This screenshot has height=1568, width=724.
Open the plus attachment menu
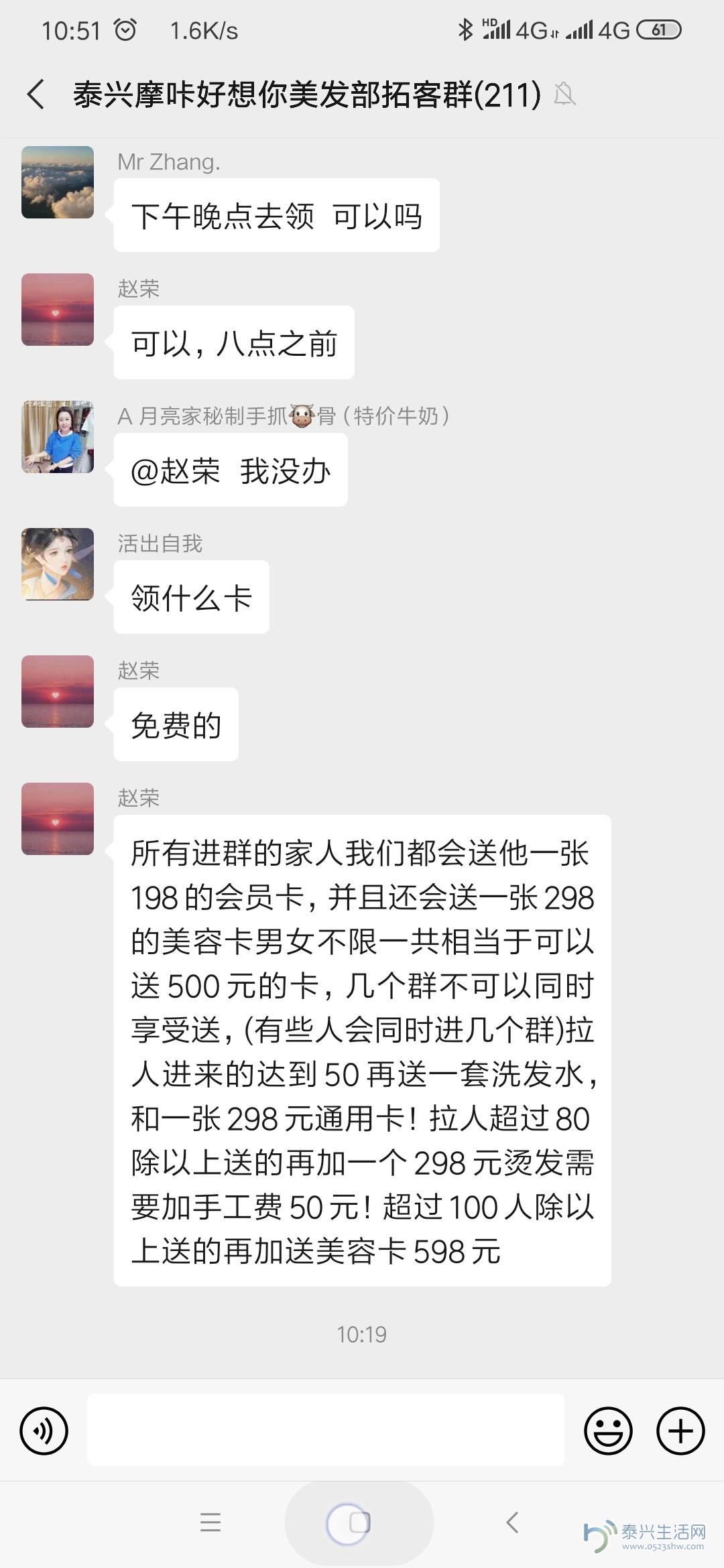680,1431
